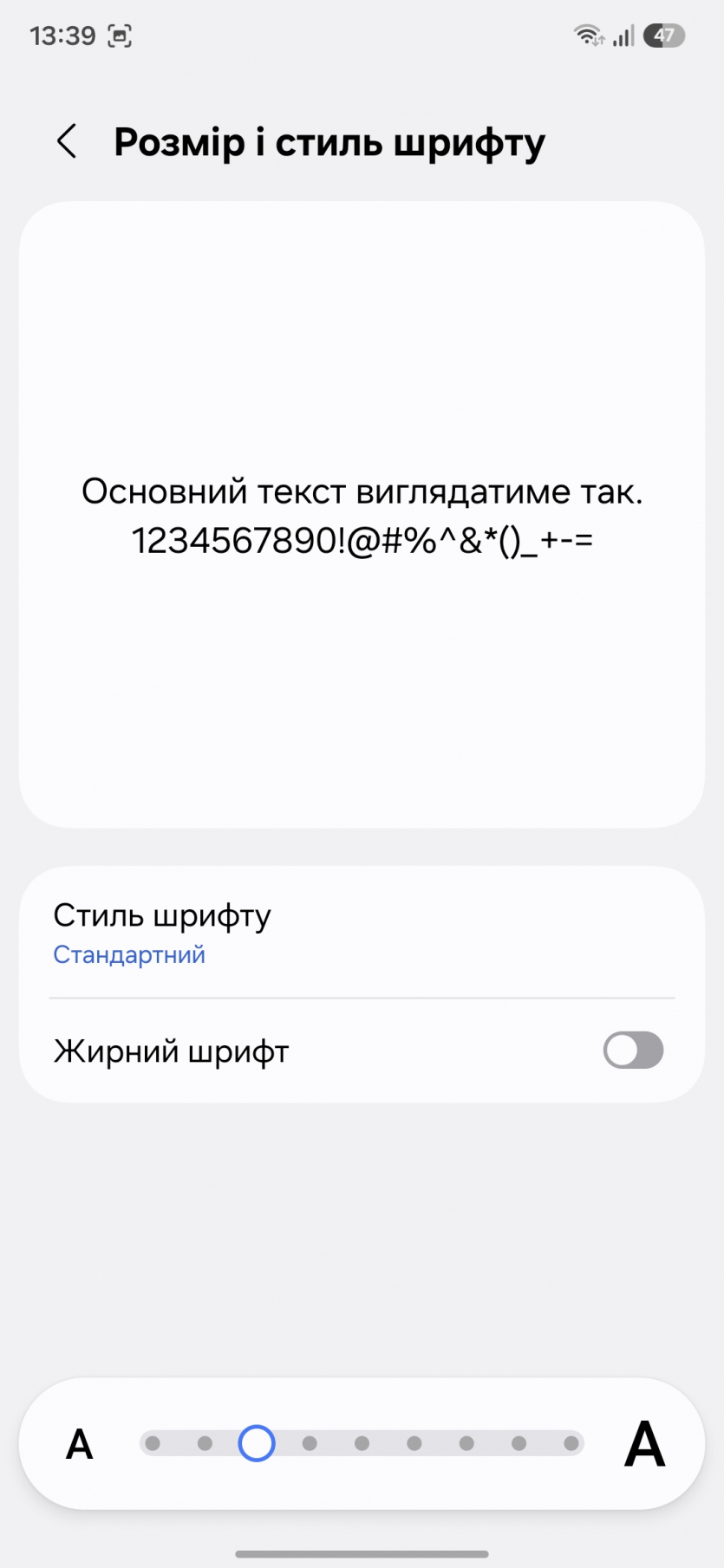Select the fourth font size dot
This screenshot has width=724, height=1568.
310,1443
